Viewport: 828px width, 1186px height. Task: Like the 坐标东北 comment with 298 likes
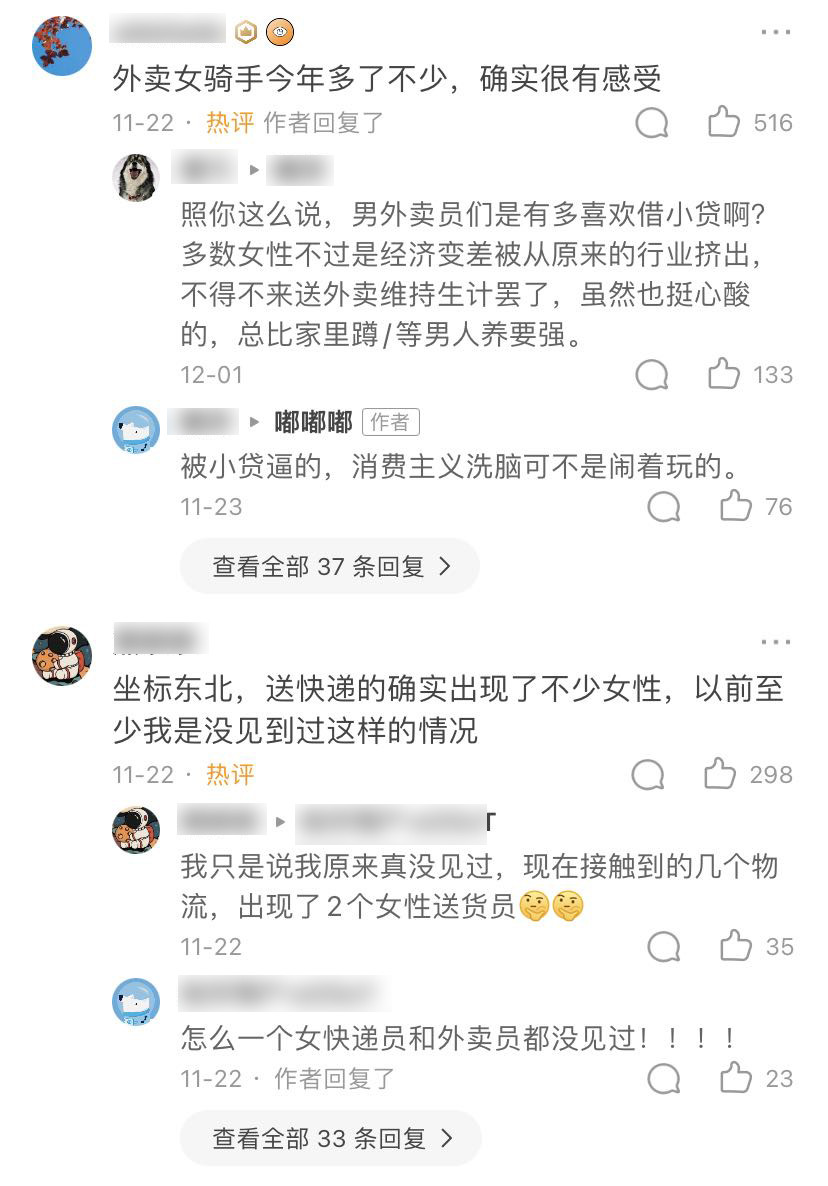[x=720, y=775]
